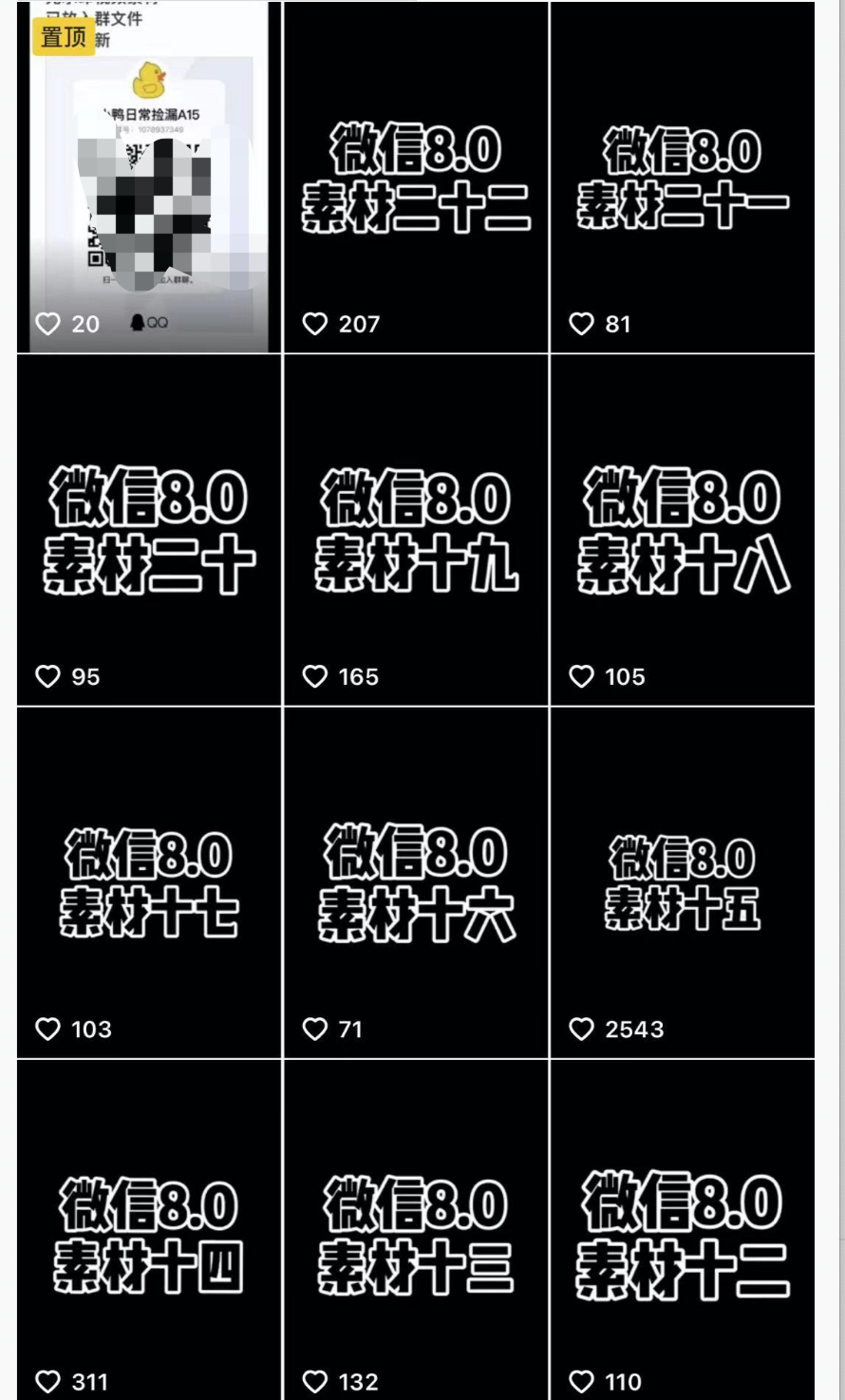This screenshot has width=845, height=1400.
Task: View the 微信8.0 素材二十 video
Action: pos(149,530)
